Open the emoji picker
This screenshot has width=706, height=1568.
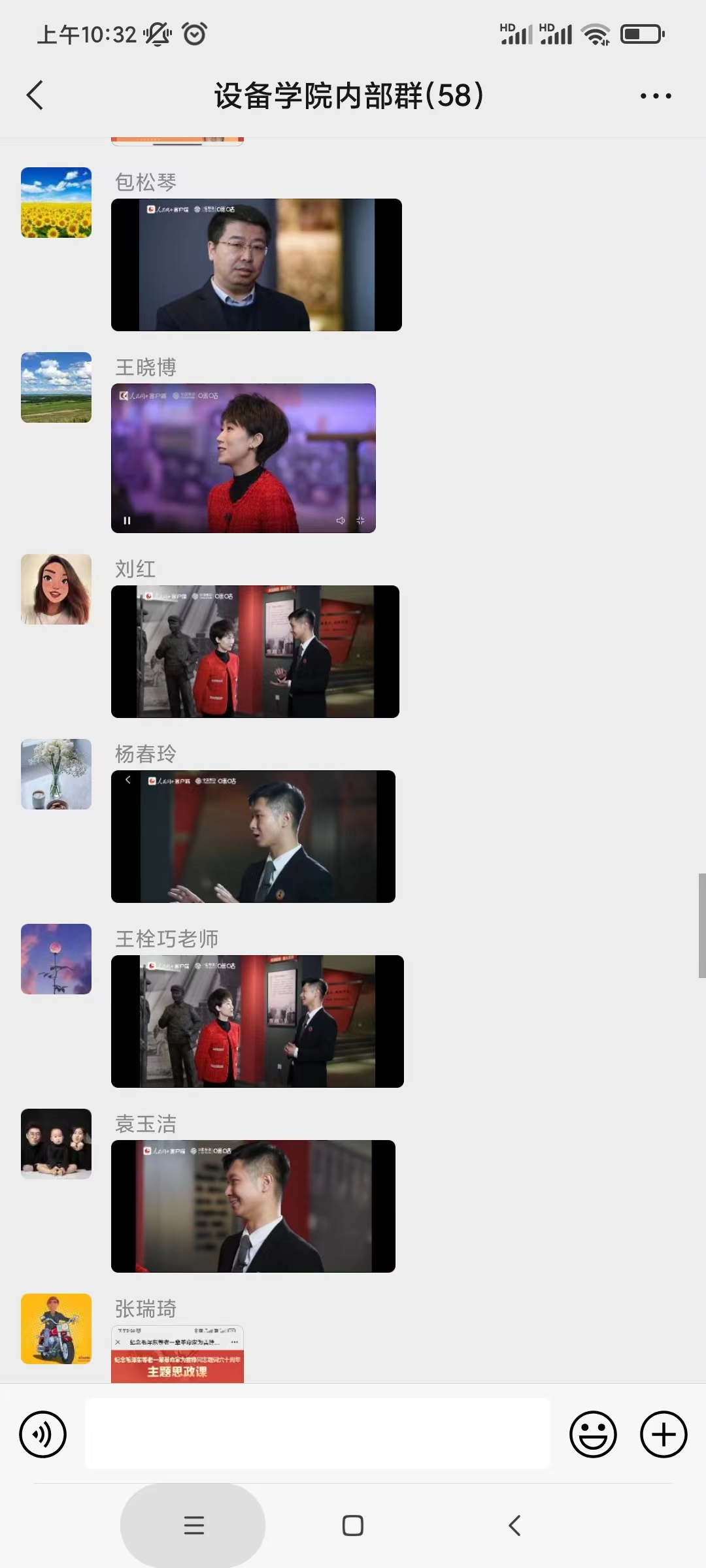point(593,1435)
